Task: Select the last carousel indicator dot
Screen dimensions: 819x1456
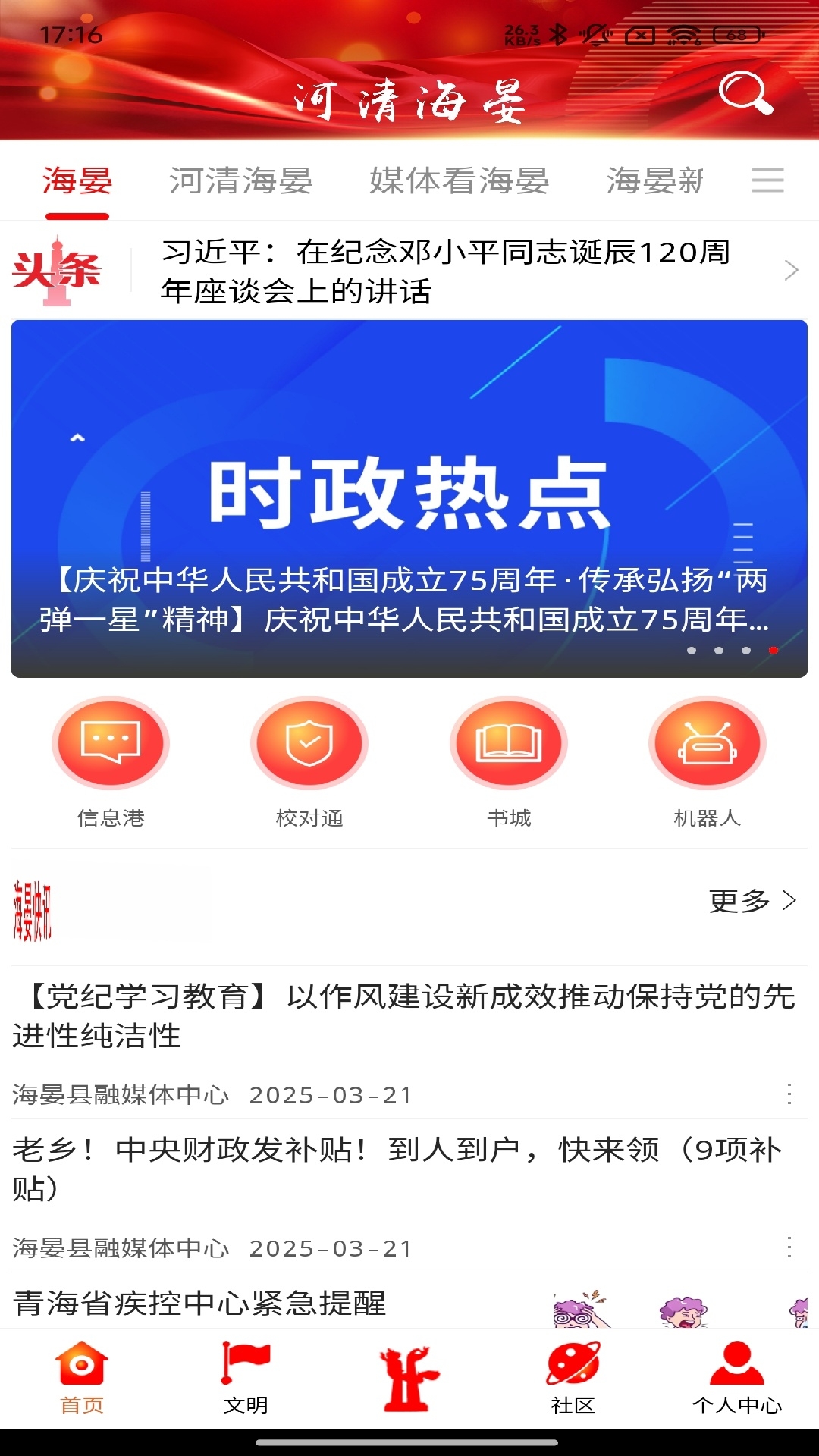Action: pyautogui.click(x=775, y=650)
